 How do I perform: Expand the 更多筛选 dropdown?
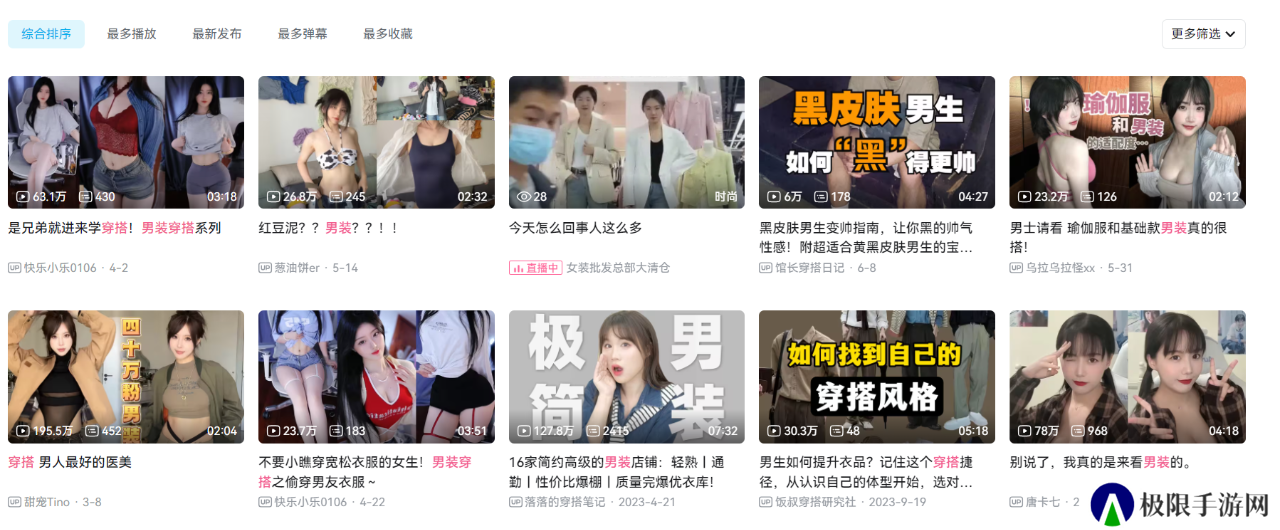pyautogui.click(x=1203, y=33)
